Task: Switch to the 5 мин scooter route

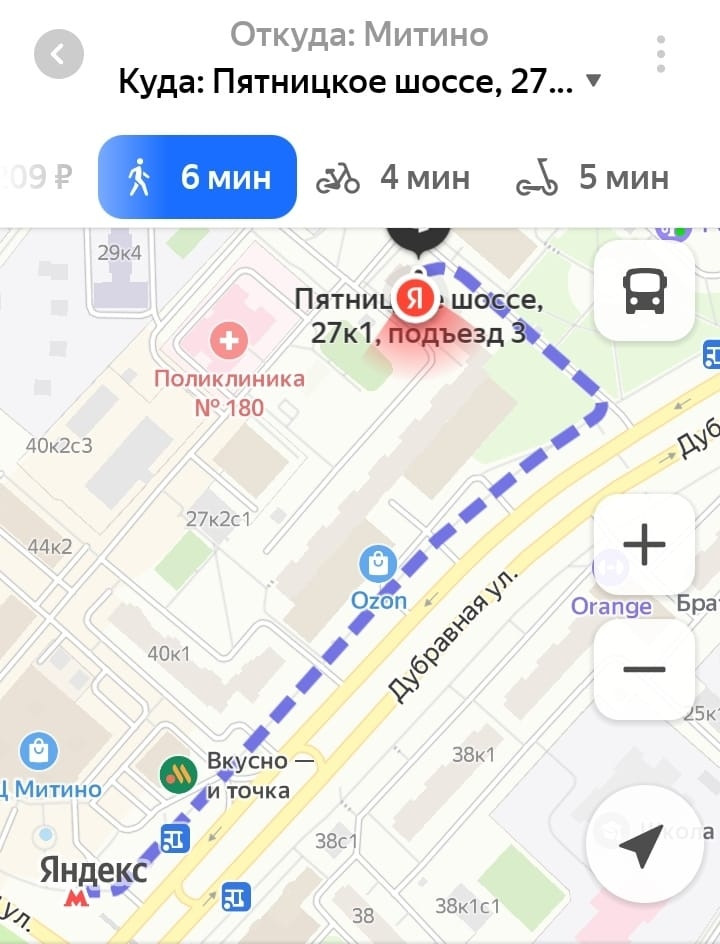Action: (x=592, y=178)
